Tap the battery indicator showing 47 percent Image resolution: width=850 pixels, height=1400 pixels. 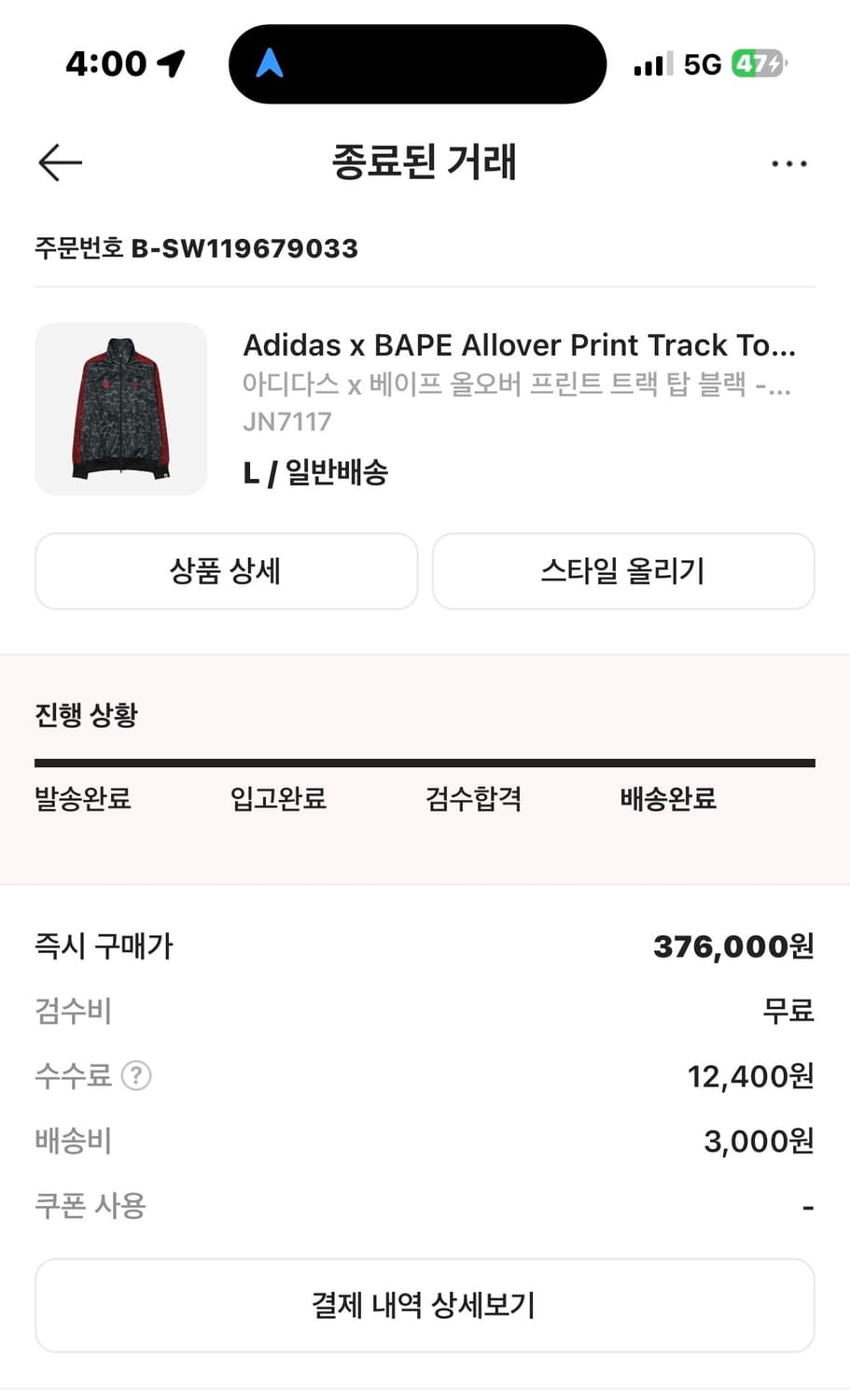(x=757, y=63)
